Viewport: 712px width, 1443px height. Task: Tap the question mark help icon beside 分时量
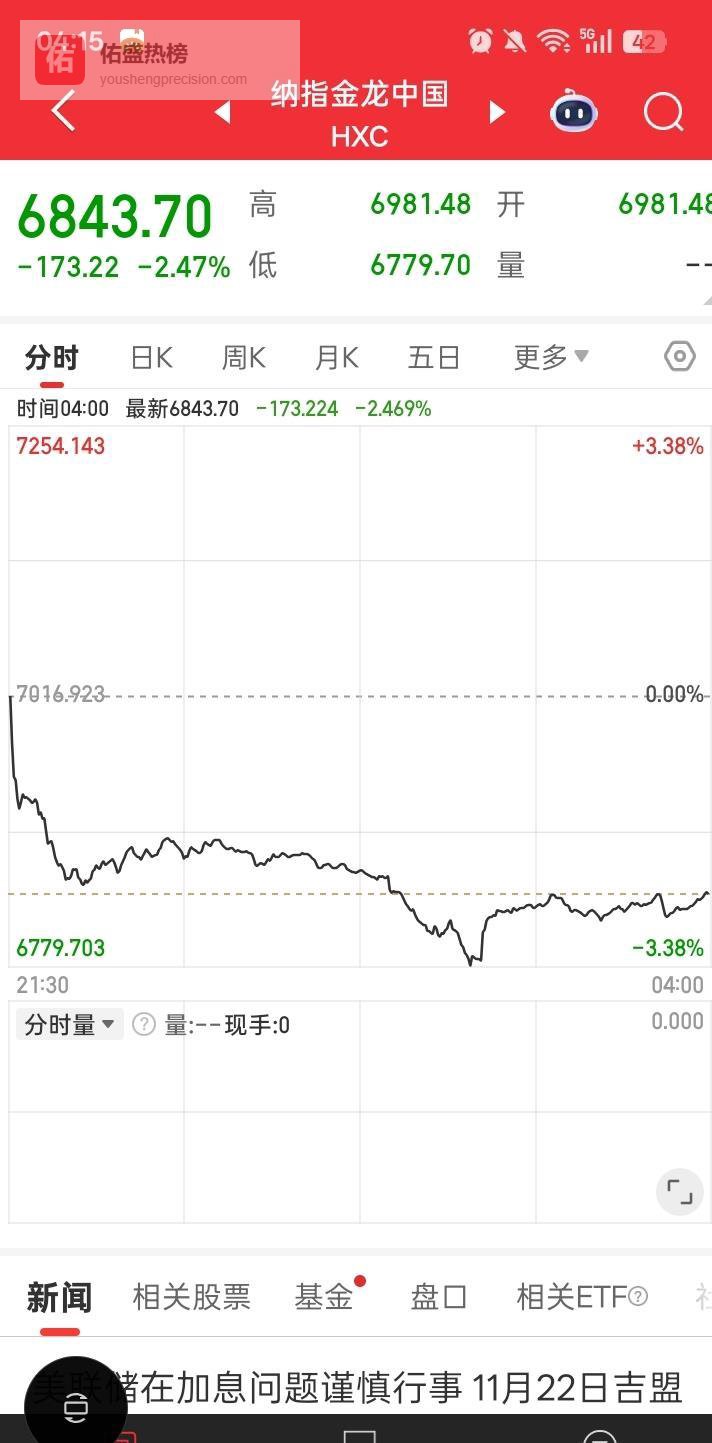(x=144, y=1024)
